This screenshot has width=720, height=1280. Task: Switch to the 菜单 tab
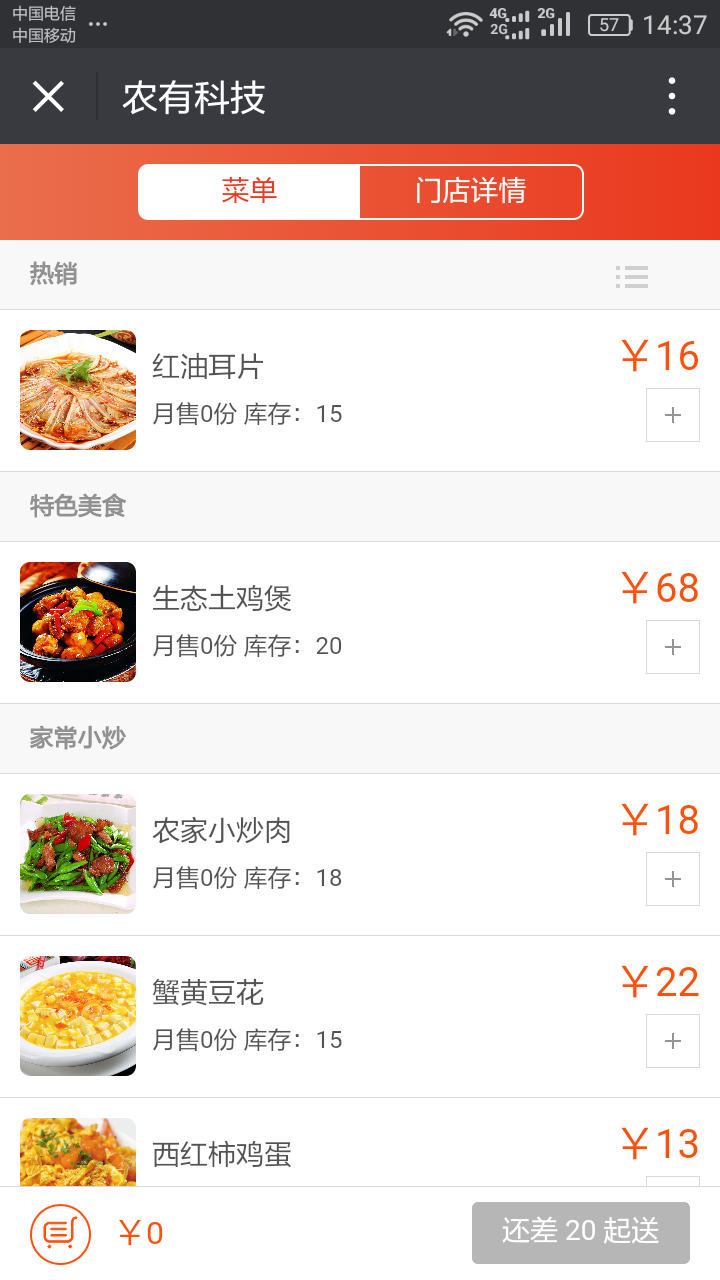(x=249, y=191)
